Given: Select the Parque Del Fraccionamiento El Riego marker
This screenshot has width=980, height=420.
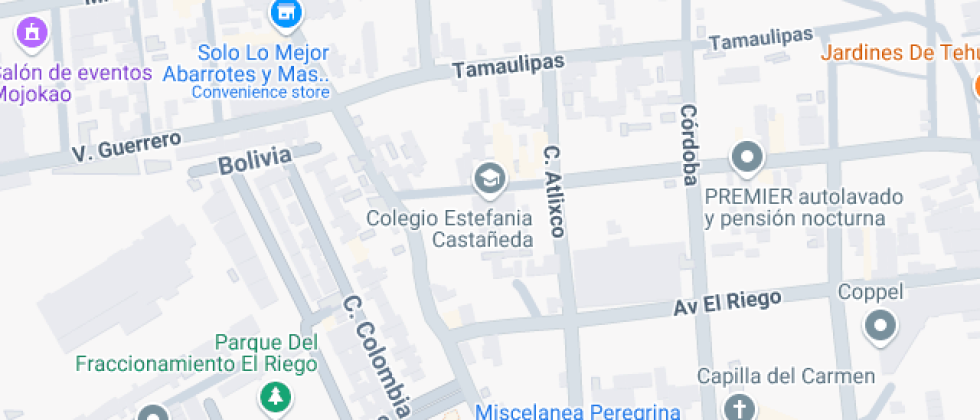Looking at the screenshot, I should tap(276, 398).
